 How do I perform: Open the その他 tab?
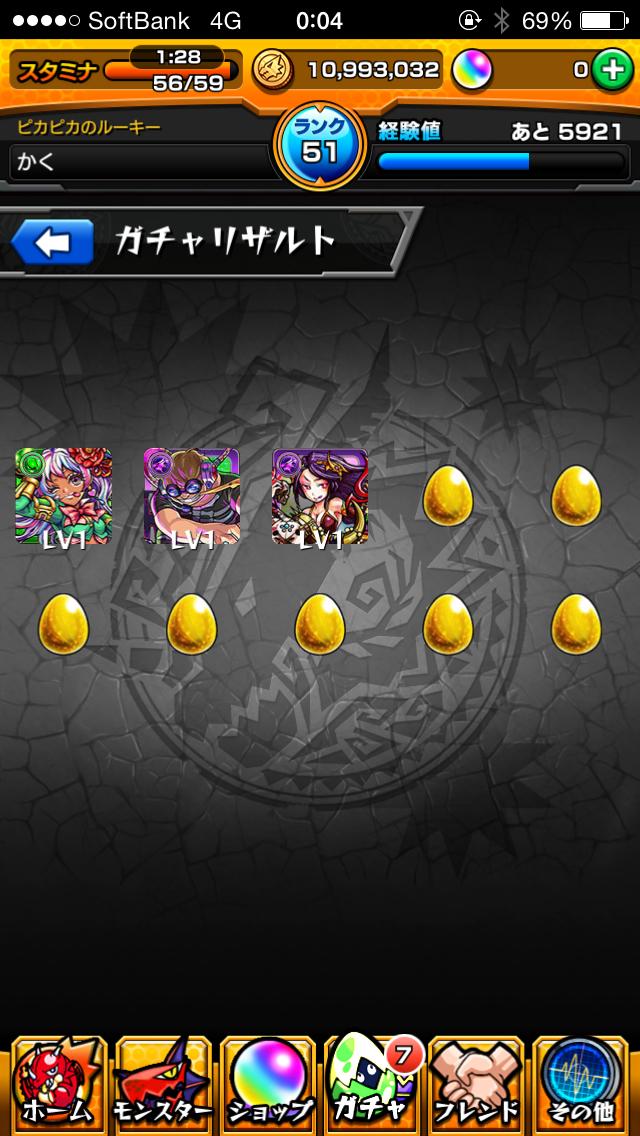(x=580, y=1083)
